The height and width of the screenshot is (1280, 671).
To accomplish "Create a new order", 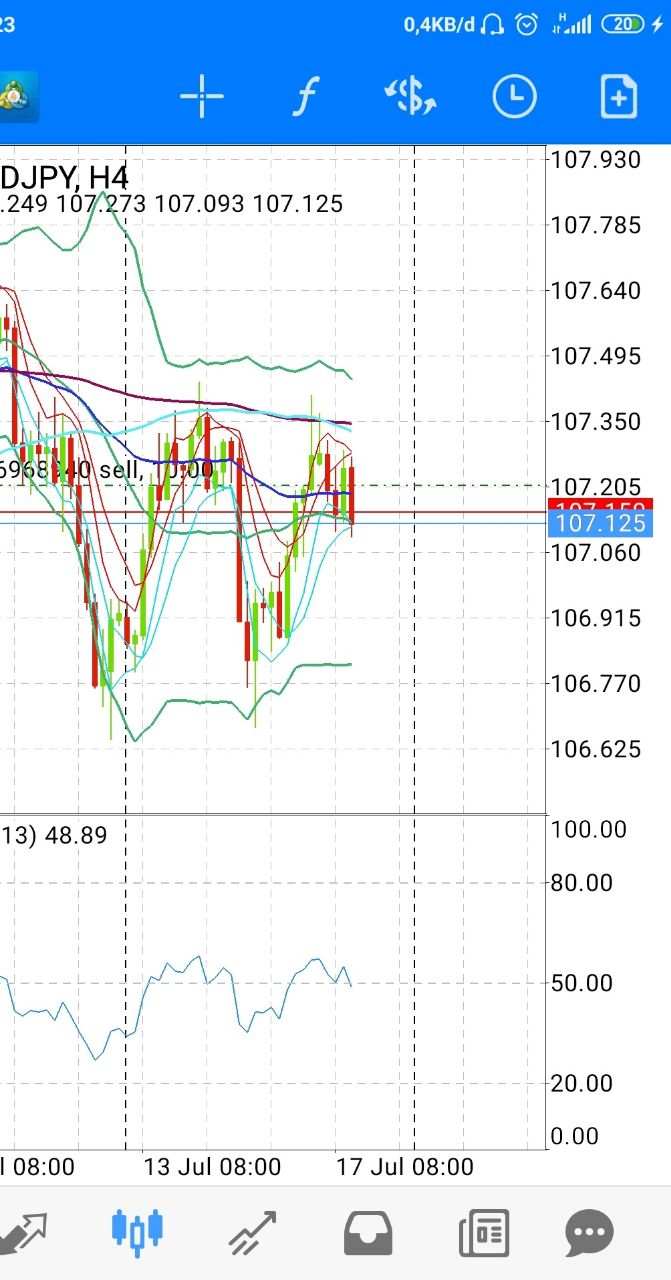I will 618,97.
